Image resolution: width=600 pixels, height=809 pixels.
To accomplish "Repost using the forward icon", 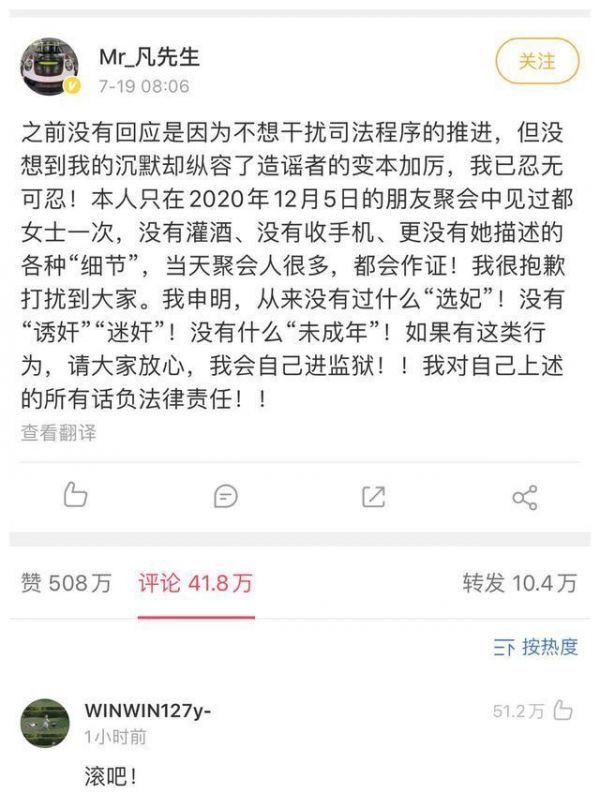I will (x=373, y=496).
